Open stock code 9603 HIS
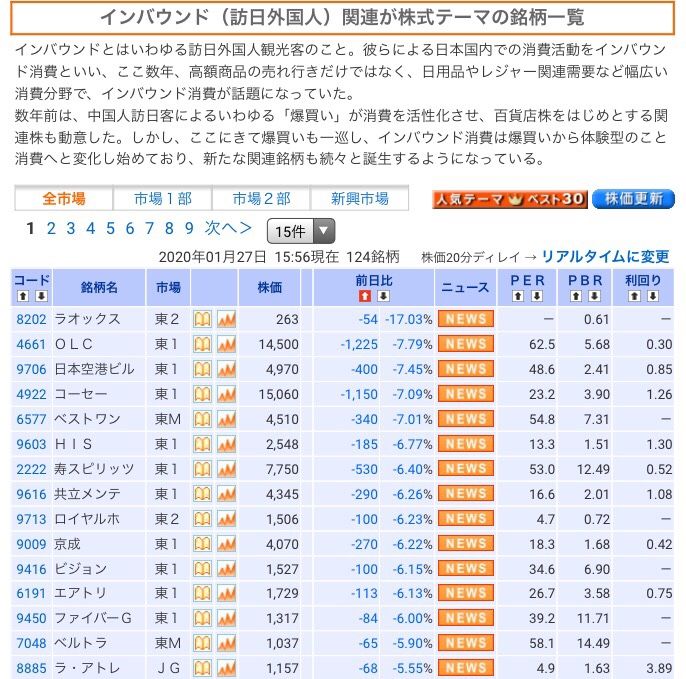686x679 pixels. tap(31, 444)
